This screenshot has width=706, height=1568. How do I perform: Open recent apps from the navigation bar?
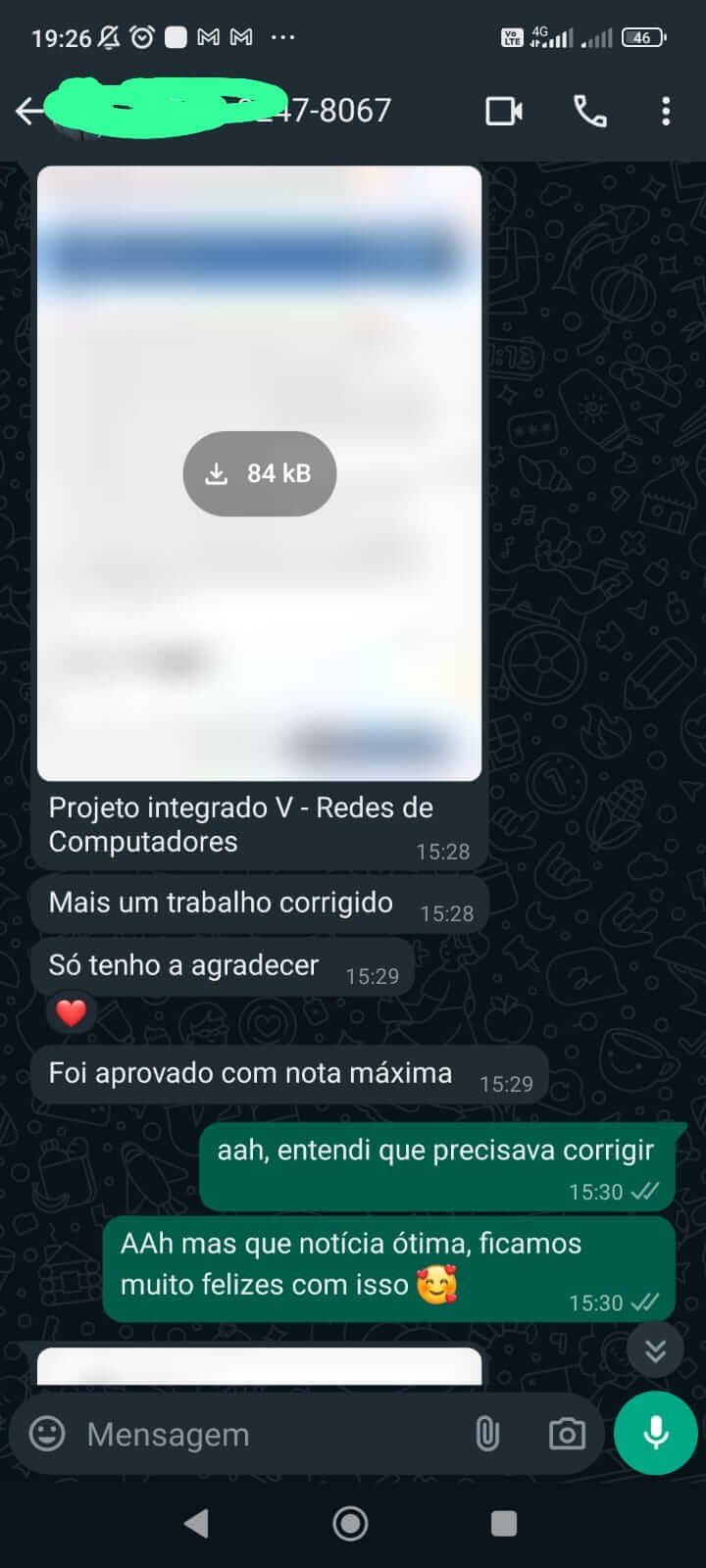[x=504, y=1523]
